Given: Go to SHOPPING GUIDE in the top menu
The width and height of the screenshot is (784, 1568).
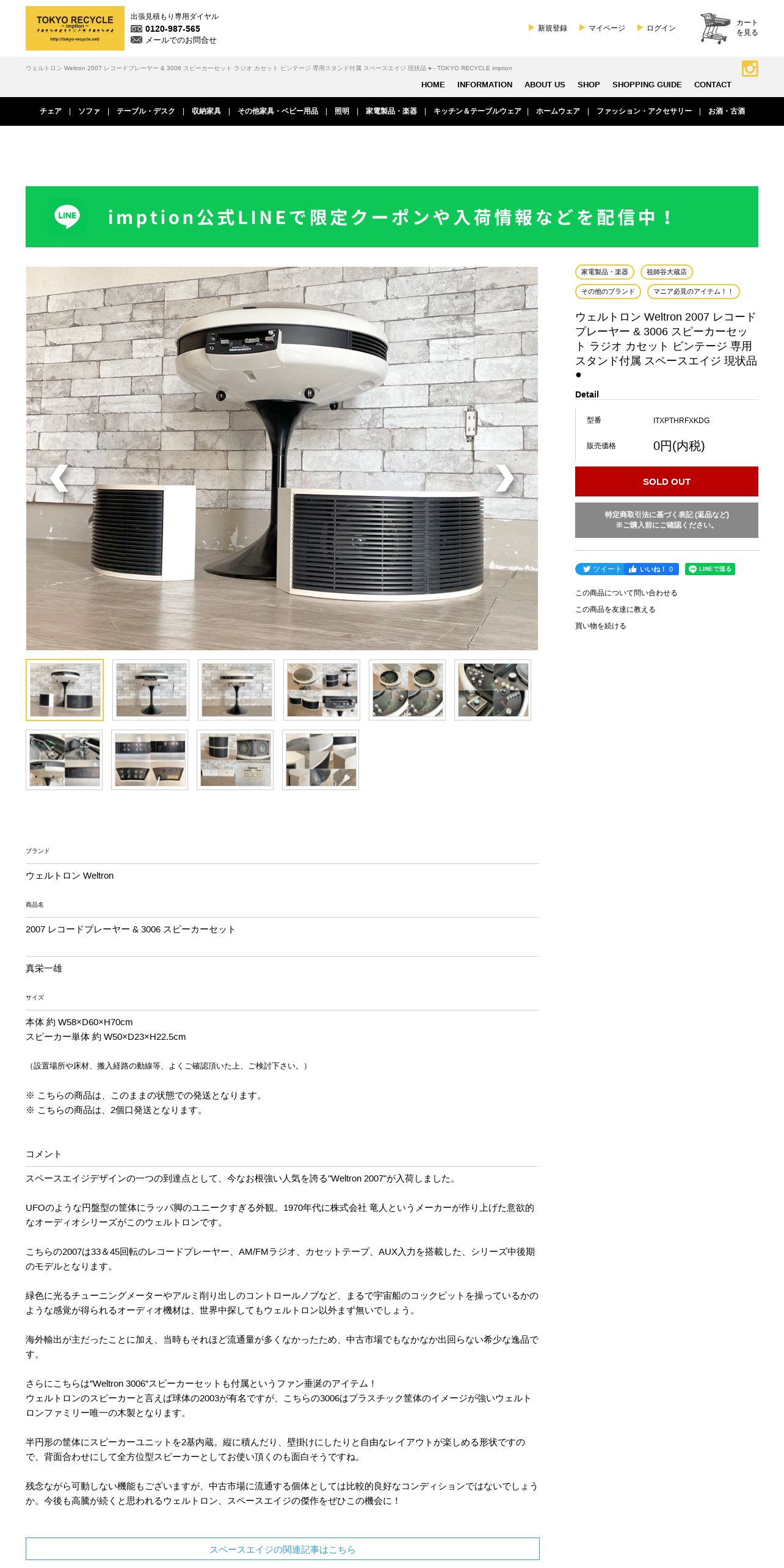Looking at the screenshot, I should click(647, 85).
